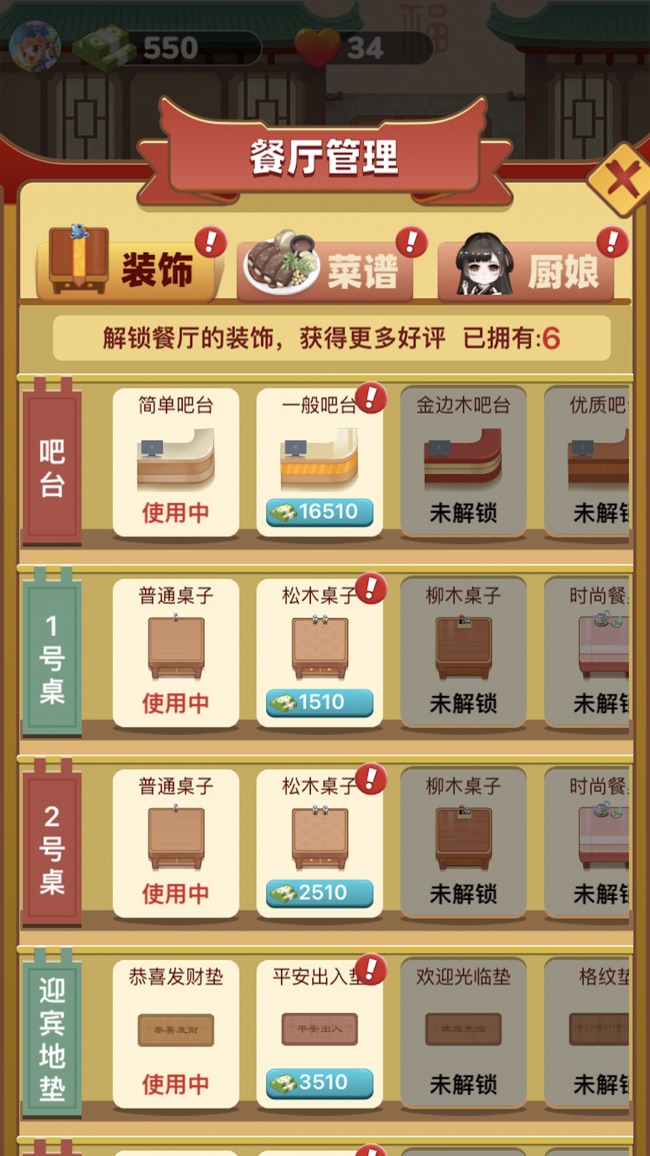Tap the locked 金边木吧台 card

[463, 462]
